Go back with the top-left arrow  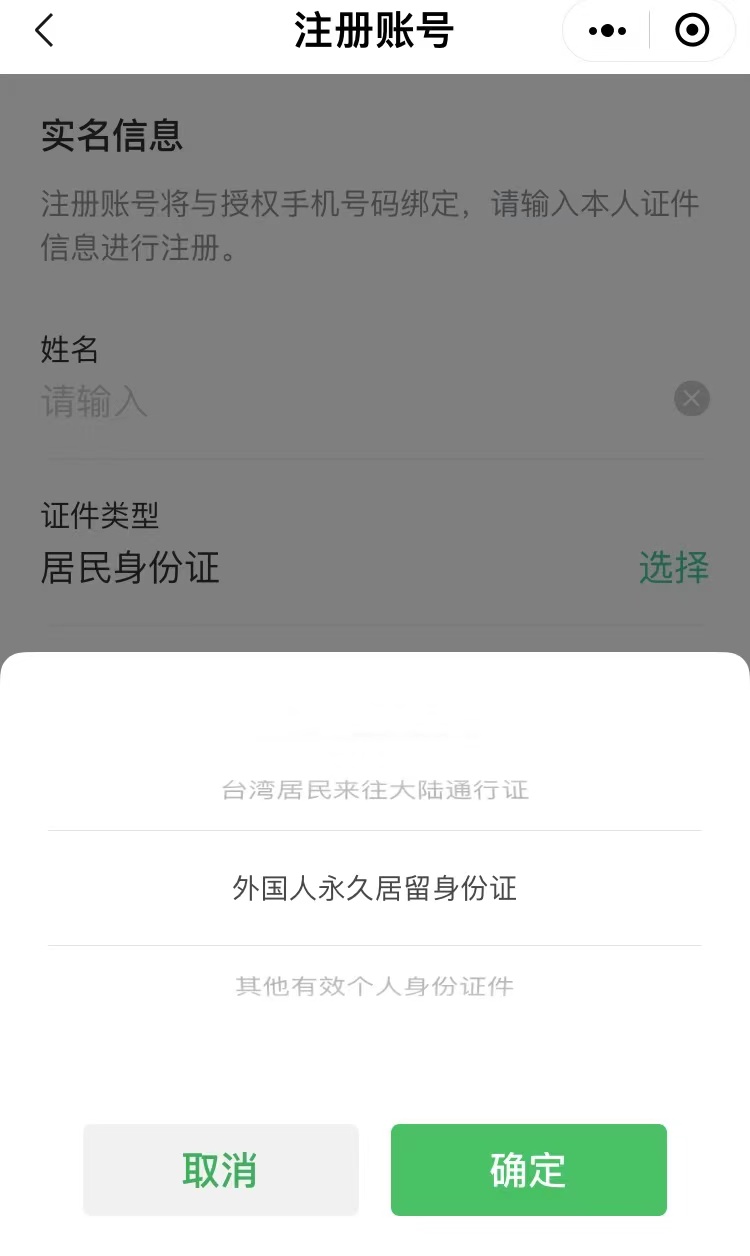click(x=44, y=31)
